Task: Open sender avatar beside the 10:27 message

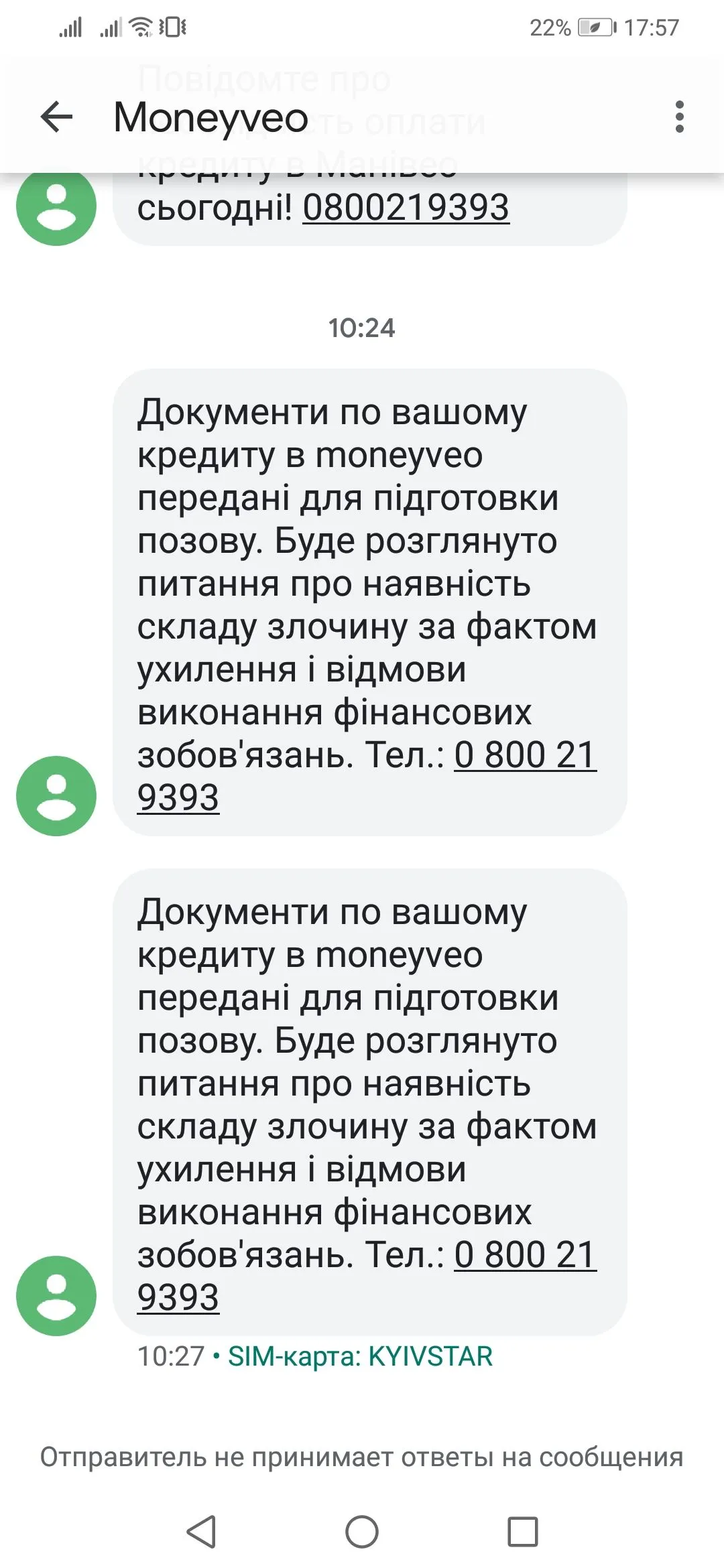Action: (x=56, y=1295)
